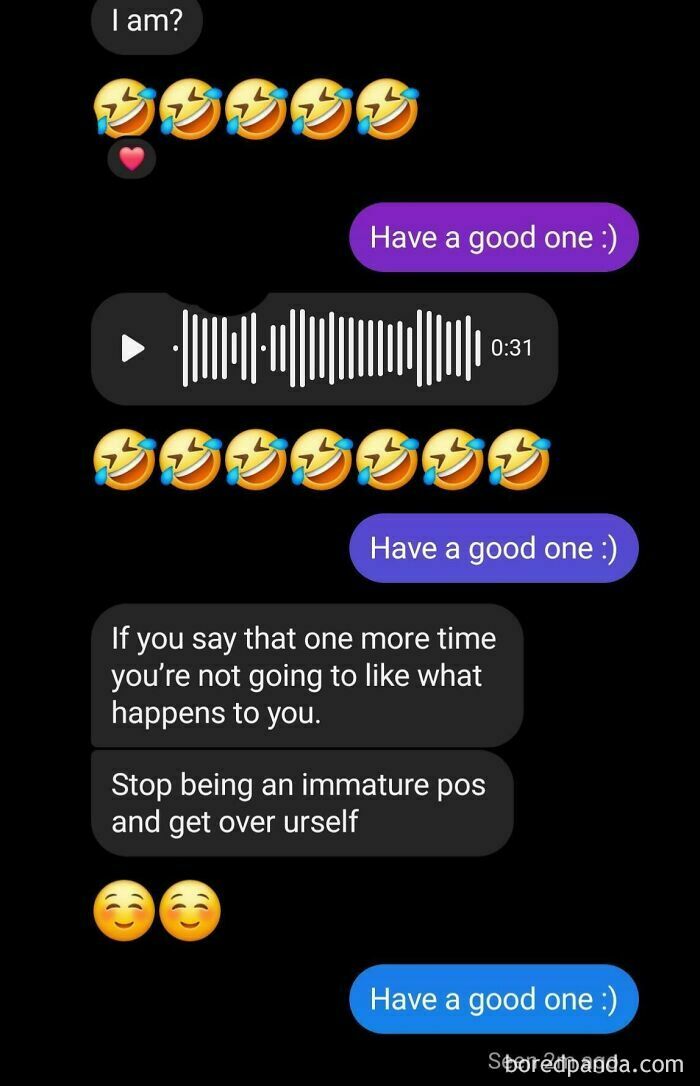Tap the voice message waveform to seek

(326, 348)
